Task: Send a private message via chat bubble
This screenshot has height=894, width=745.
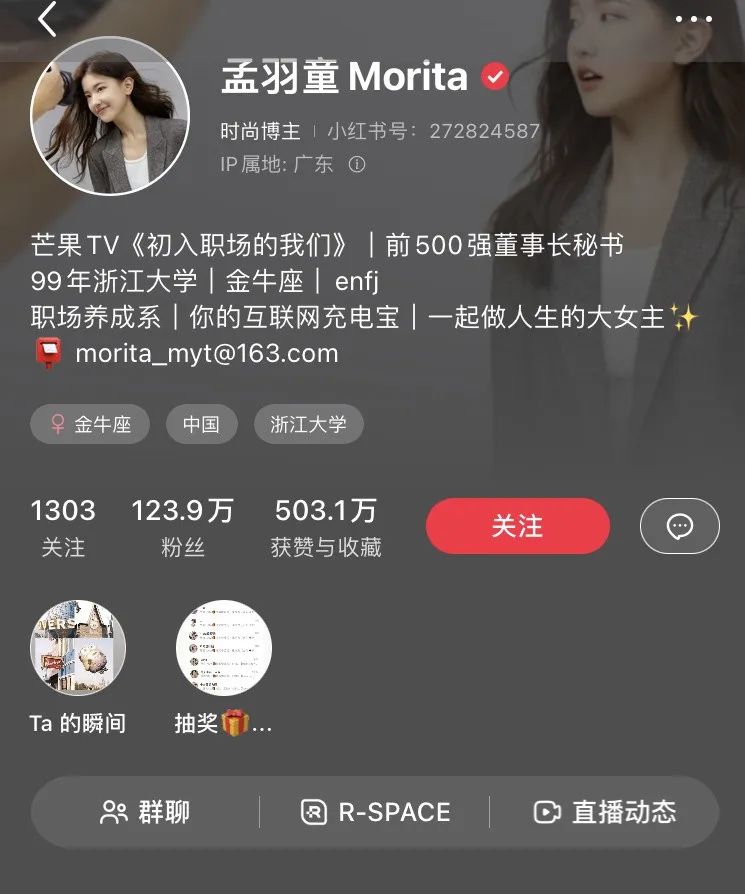Action: pos(680,526)
